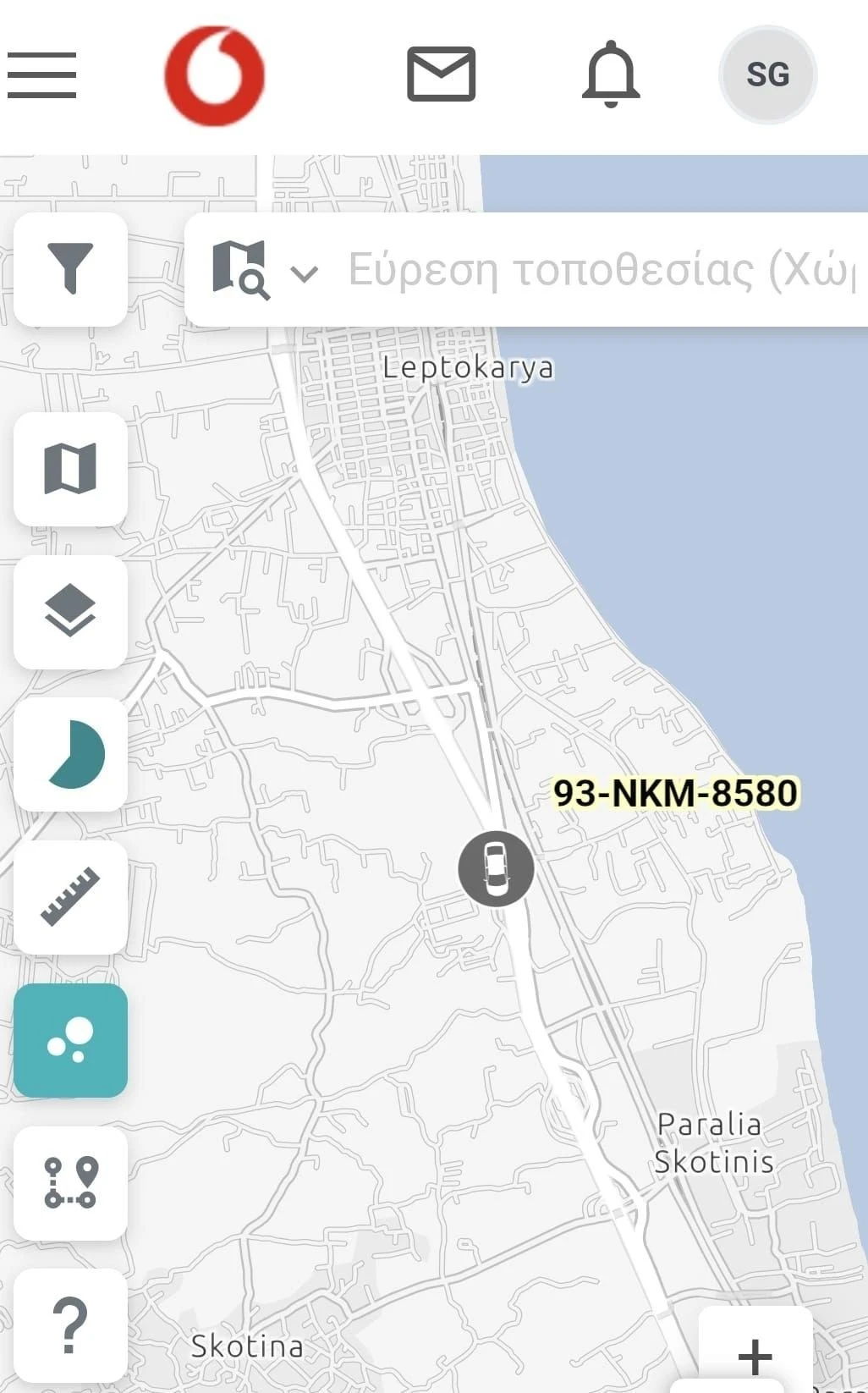
Task: Open the filter funnel tool
Action: tap(71, 269)
